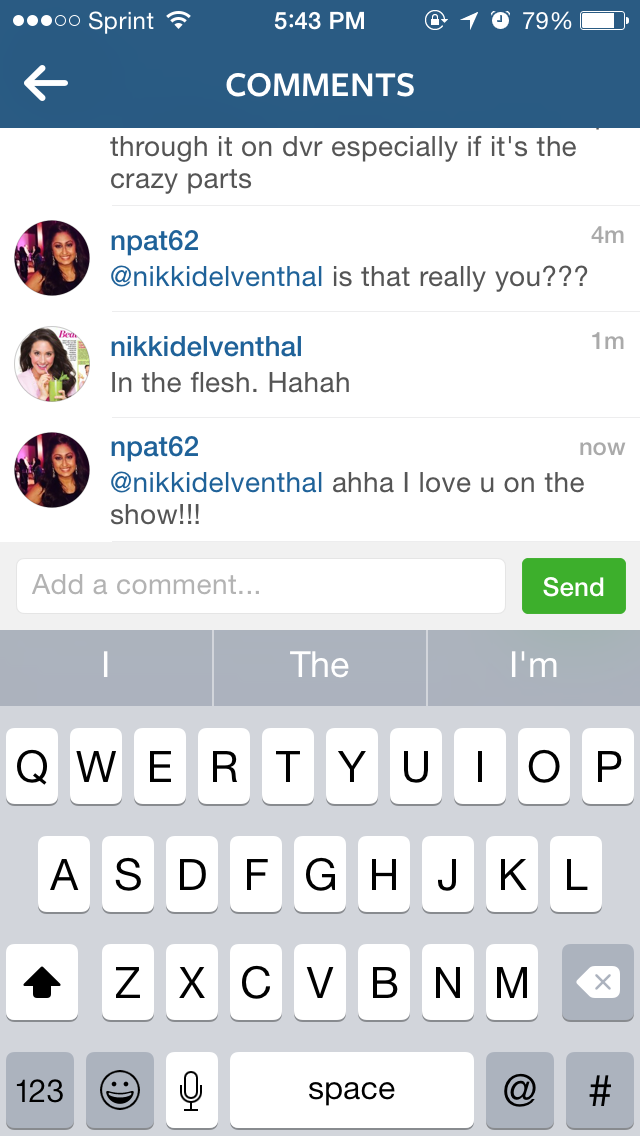Start voice dictation with the microphone key
The height and width of the screenshot is (1136, 640).
pyautogui.click(x=191, y=1090)
